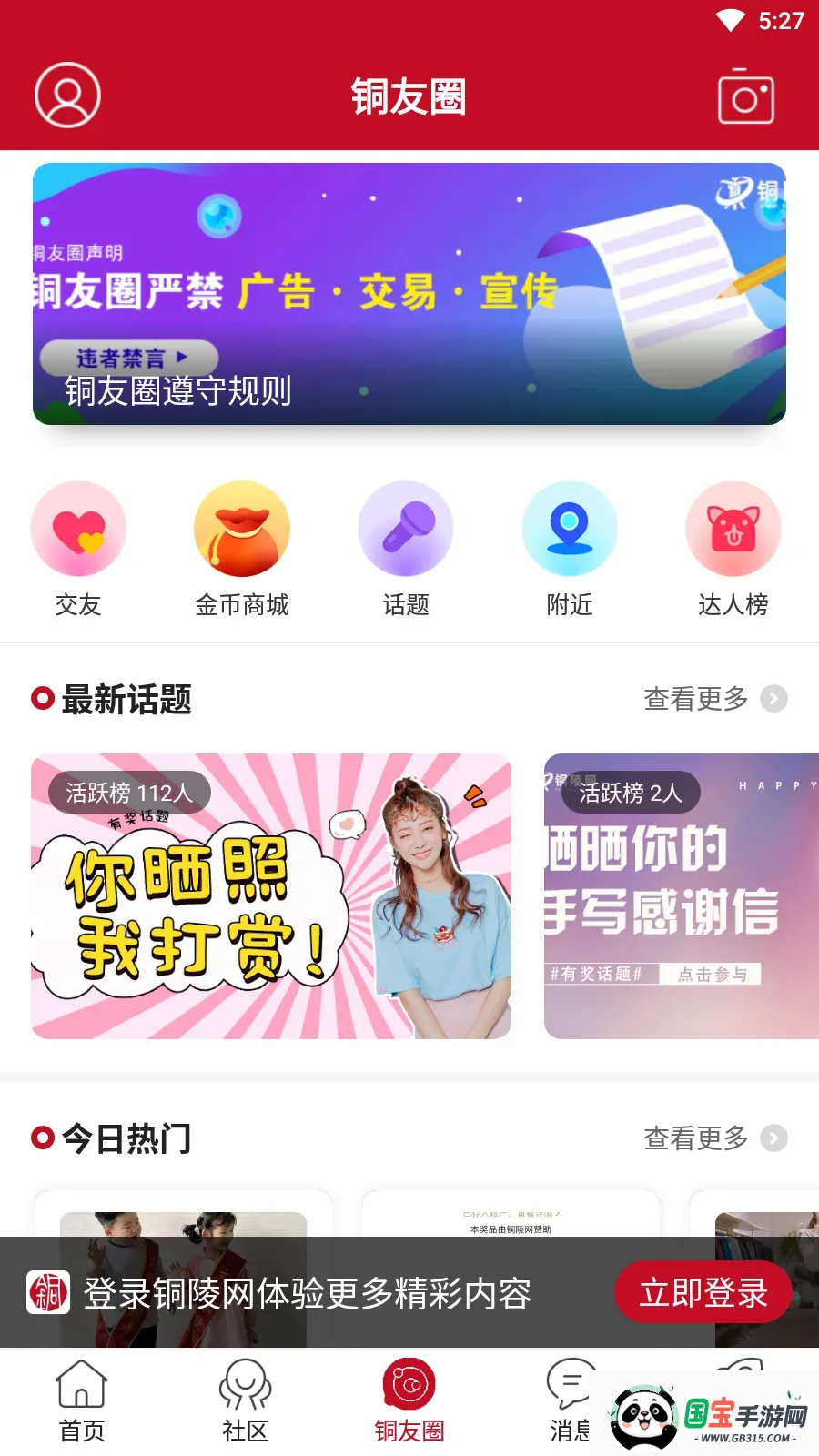Tap 立即登录 to log in
The width and height of the screenshot is (819, 1456).
pos(703,1292)
